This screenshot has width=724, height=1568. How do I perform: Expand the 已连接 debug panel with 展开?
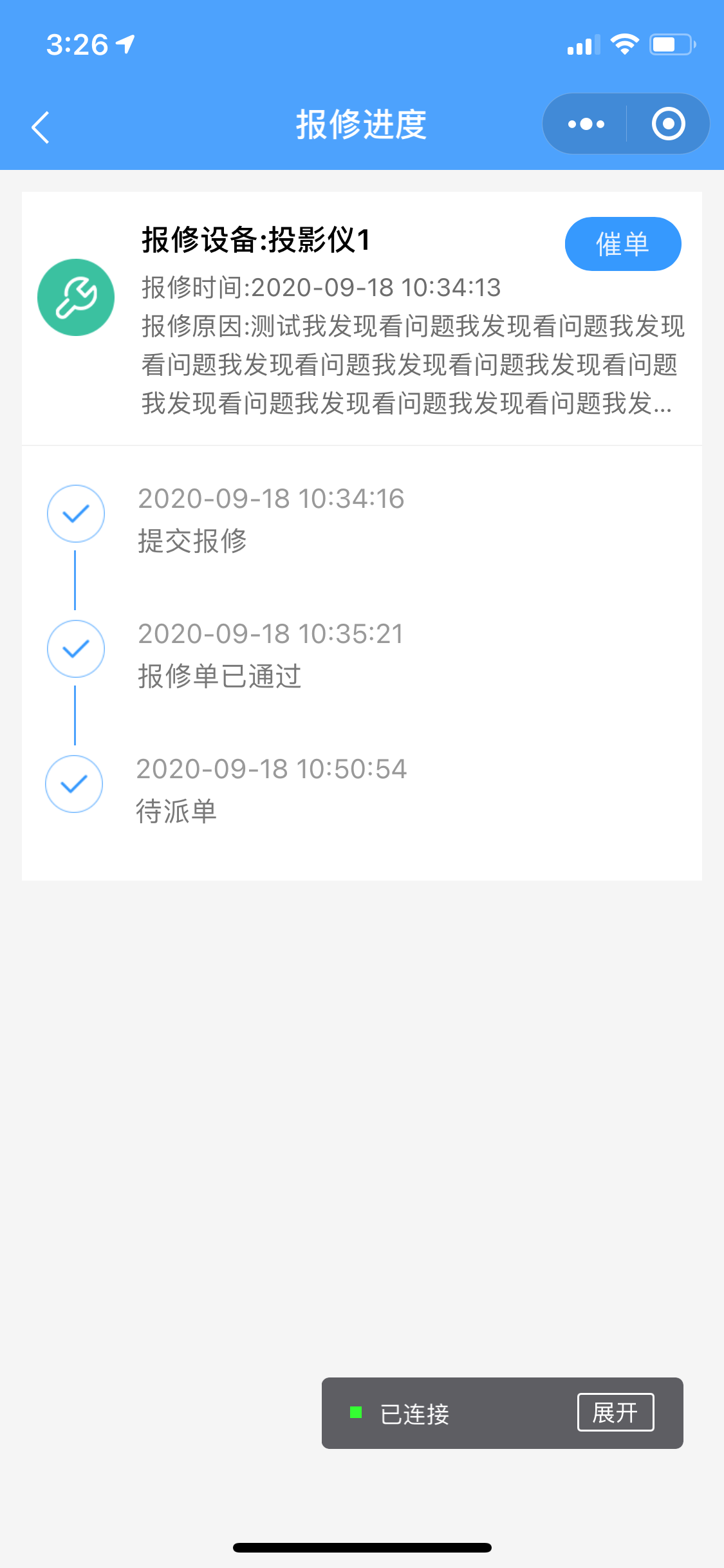tap(615, 1413)
